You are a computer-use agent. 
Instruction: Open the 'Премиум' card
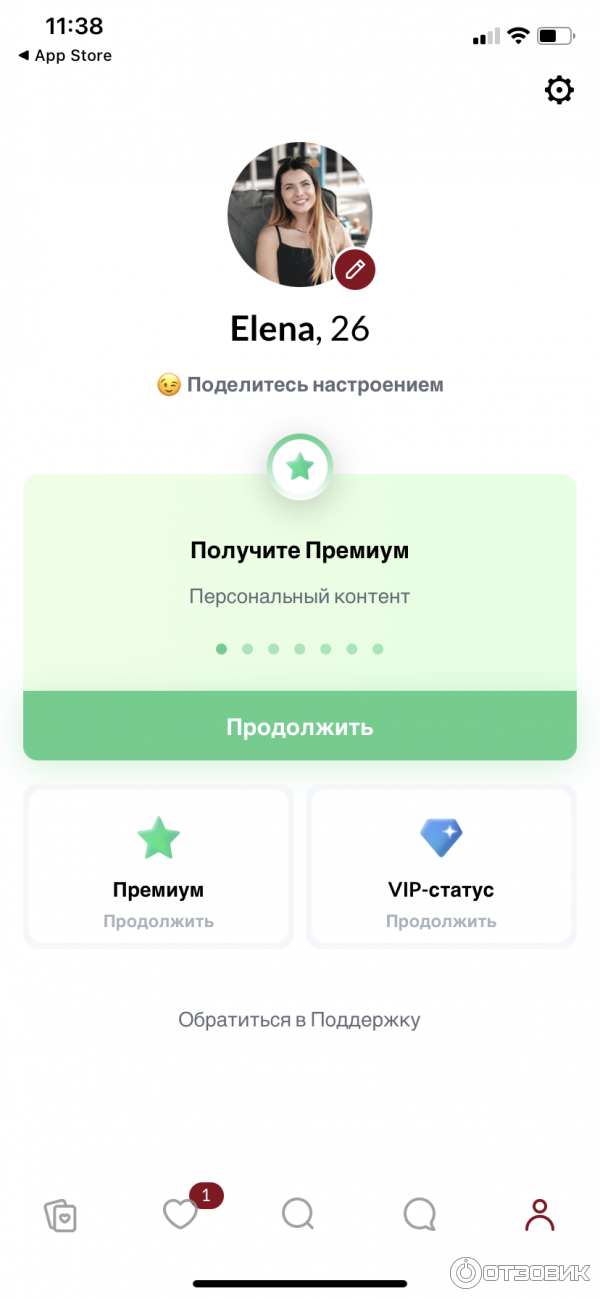pyautogui.click(x=158, y=866)
